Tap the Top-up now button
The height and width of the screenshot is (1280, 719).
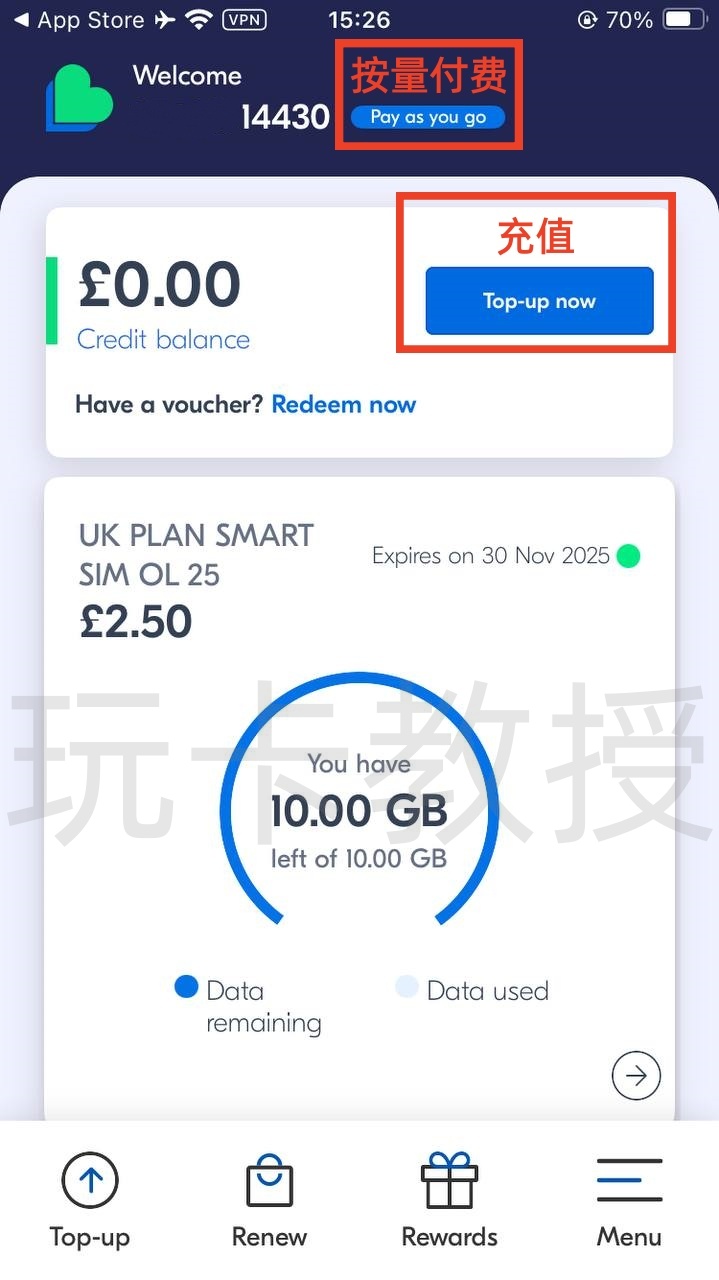pos(539,301)
